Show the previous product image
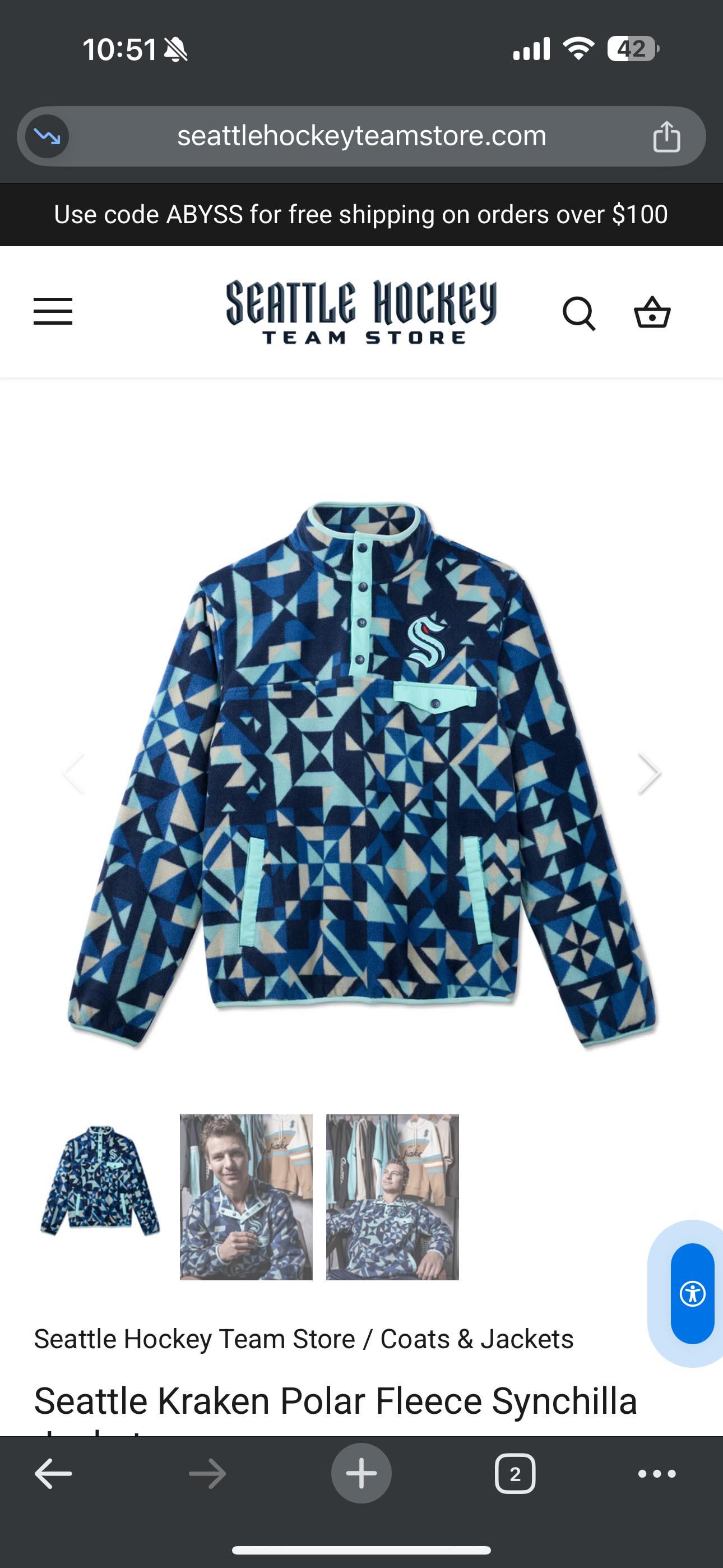The height and width of the screenshot is (1568, 723). 74,774
